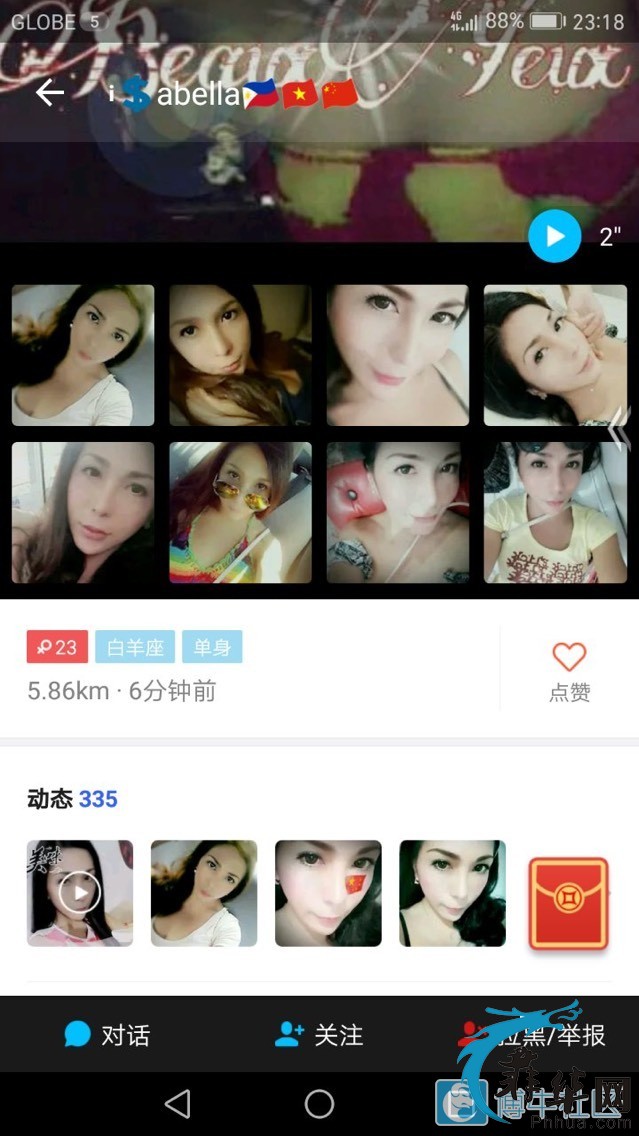Follow this user with 关注
The image size is (639, 1136).
click(319, 1034)
